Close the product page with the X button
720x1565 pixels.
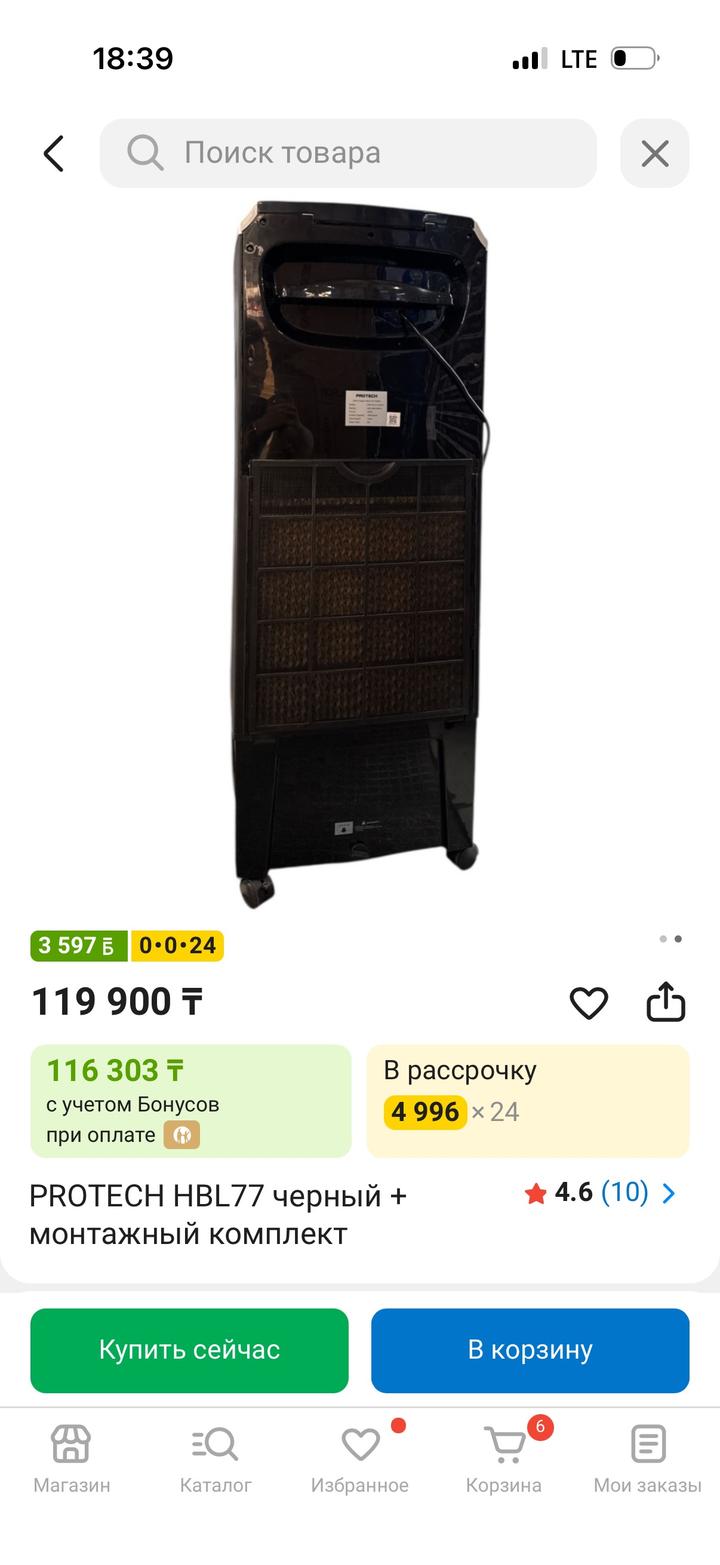pyautogui.click(x=654, y=153)
